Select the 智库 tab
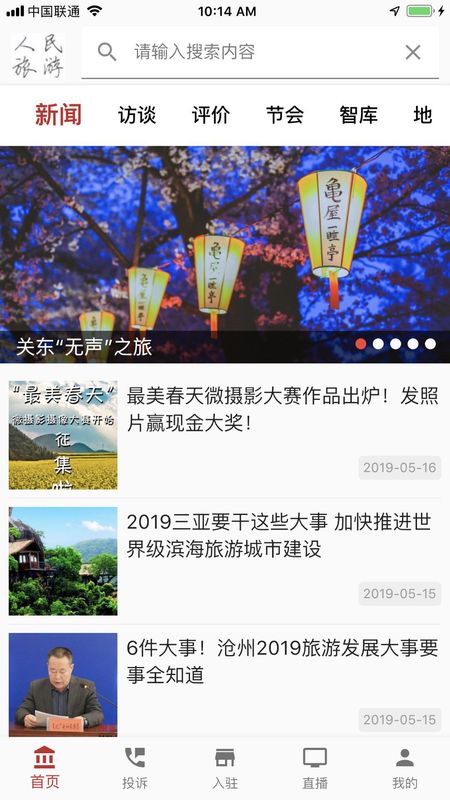Screen dimensions: 450x800 359,115
